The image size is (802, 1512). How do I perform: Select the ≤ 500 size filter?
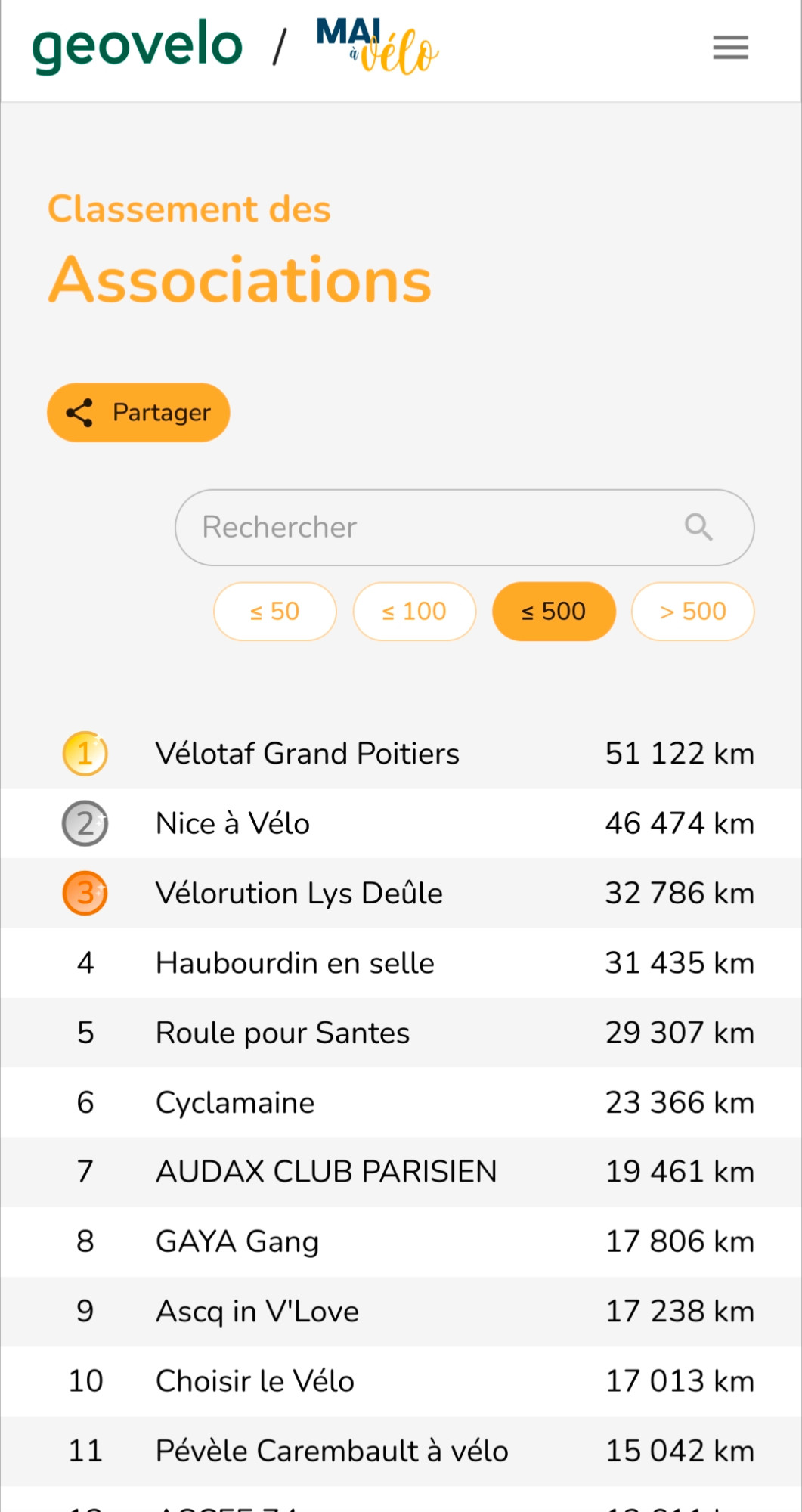(554, 611)
